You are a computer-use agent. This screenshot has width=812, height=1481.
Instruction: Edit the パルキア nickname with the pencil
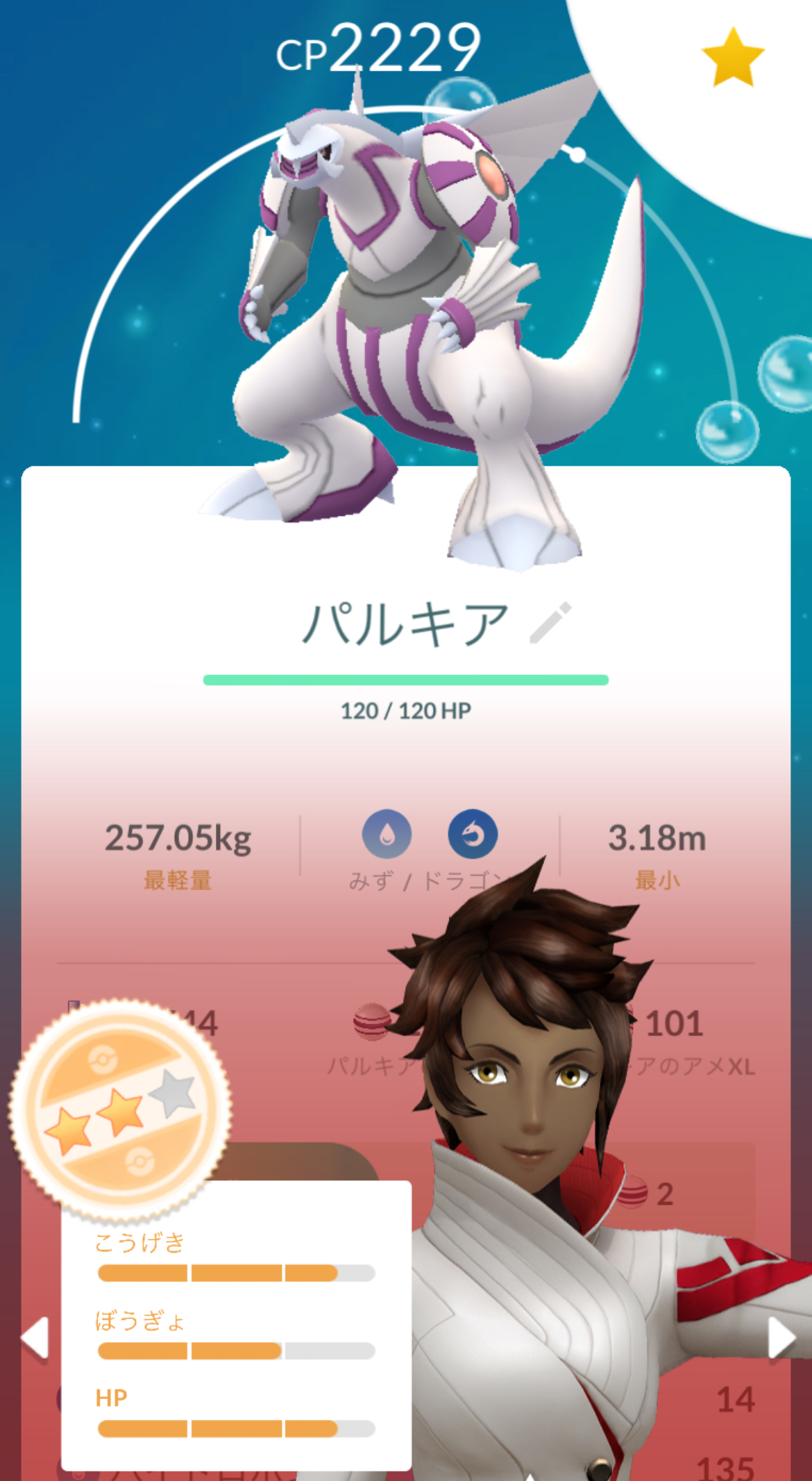[550, 622]
